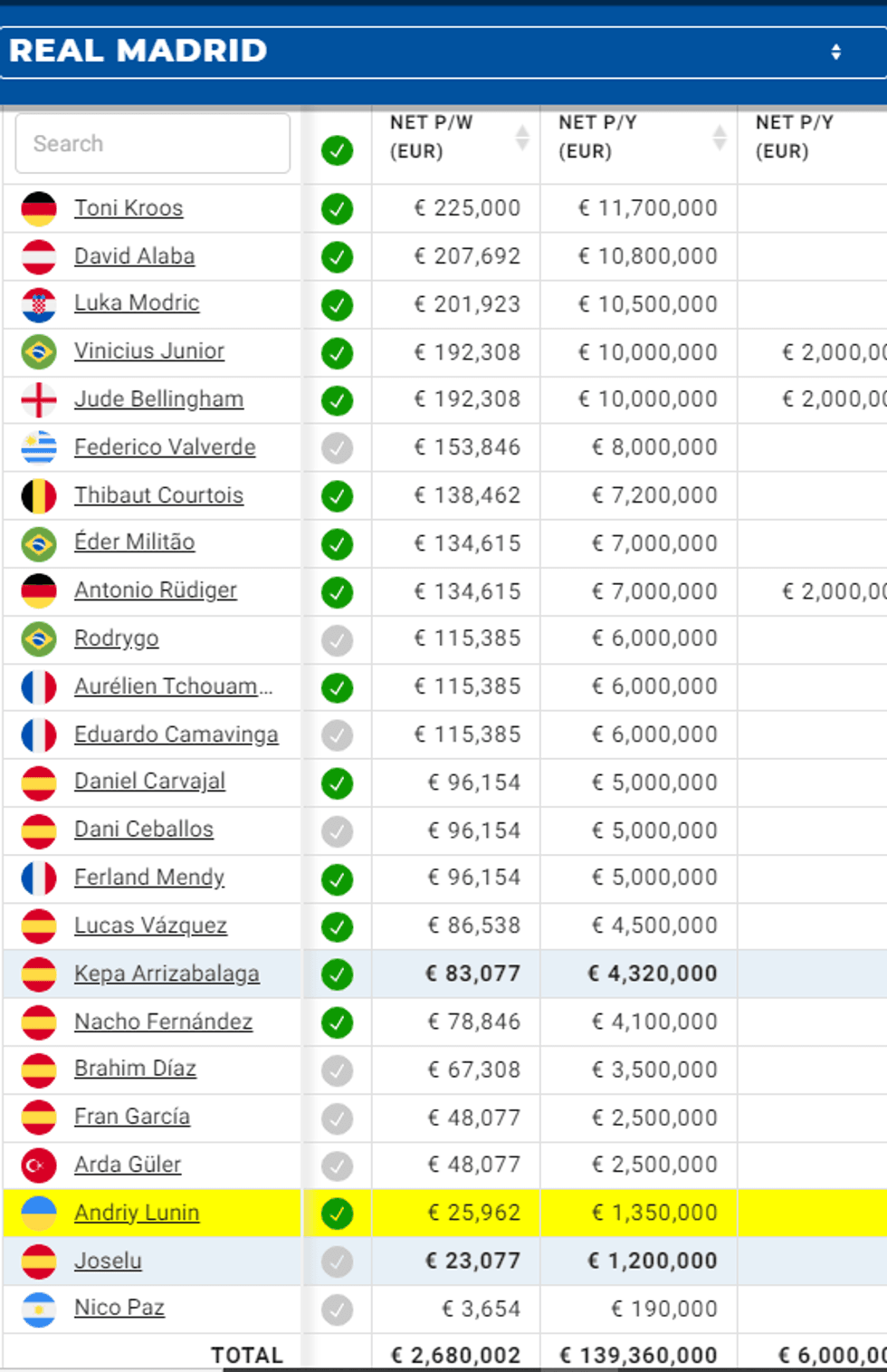
Task: Open Kepa Arrizabalaga's player link
Action: 167,974
